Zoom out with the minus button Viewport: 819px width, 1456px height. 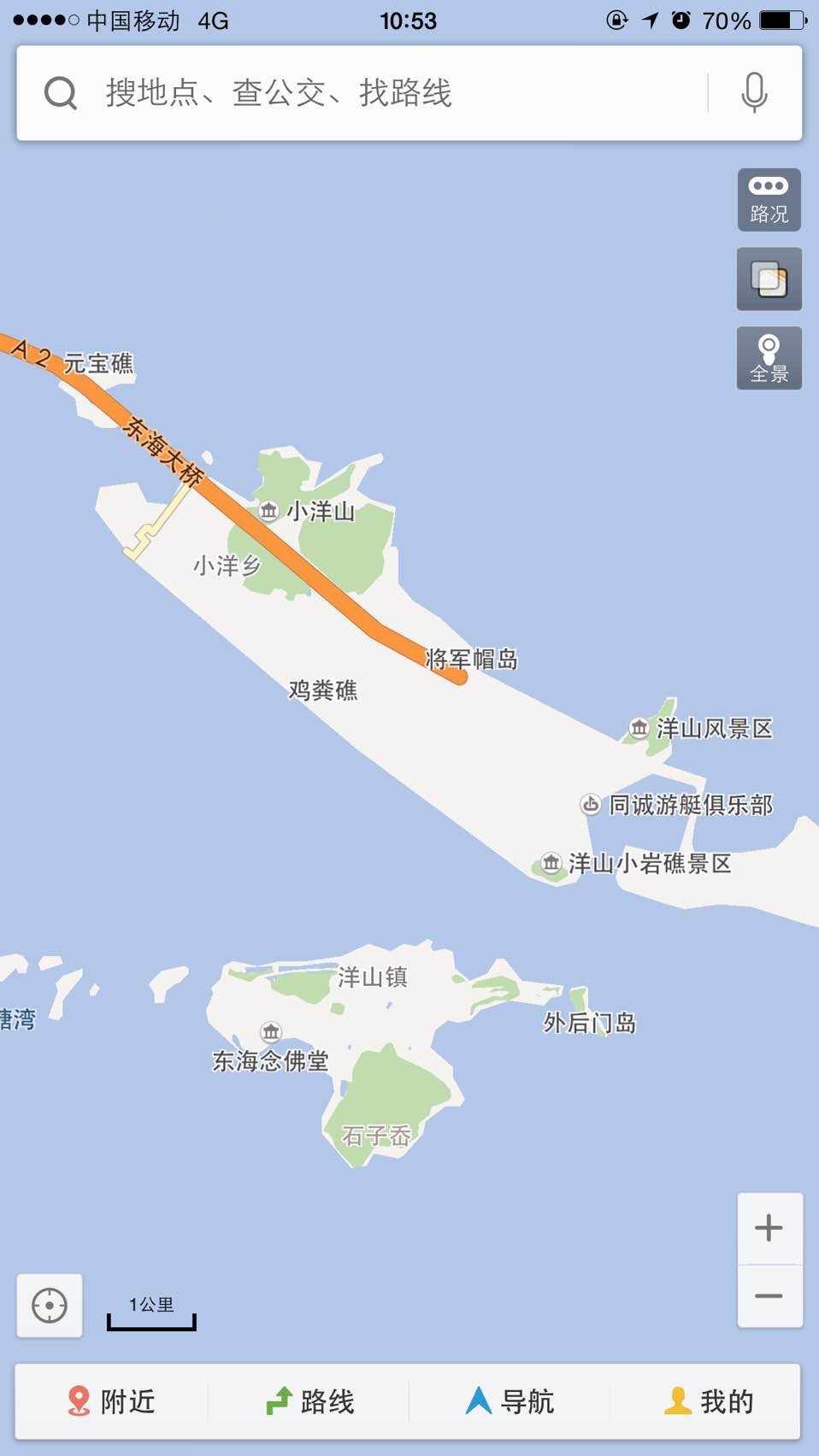tap(769, 1296)
